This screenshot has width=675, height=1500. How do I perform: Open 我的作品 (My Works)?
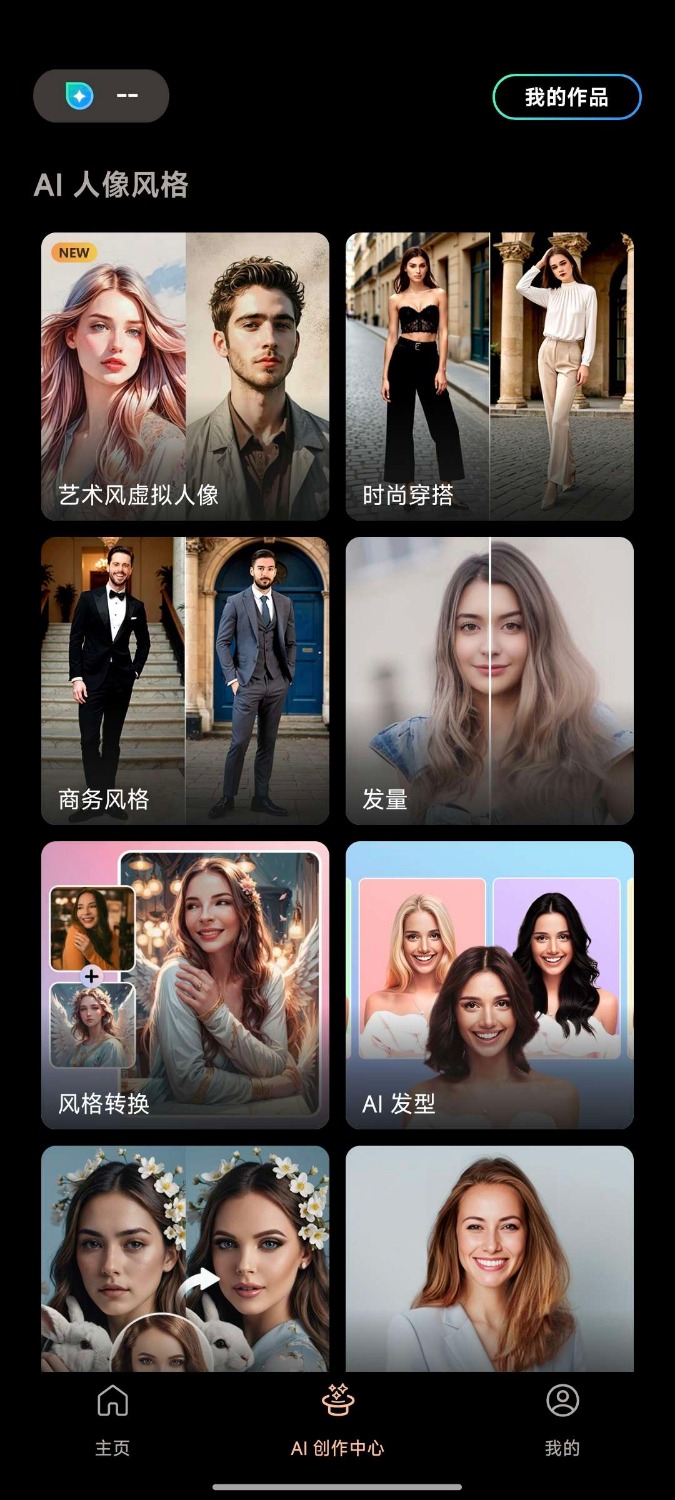tap(566, 97)
